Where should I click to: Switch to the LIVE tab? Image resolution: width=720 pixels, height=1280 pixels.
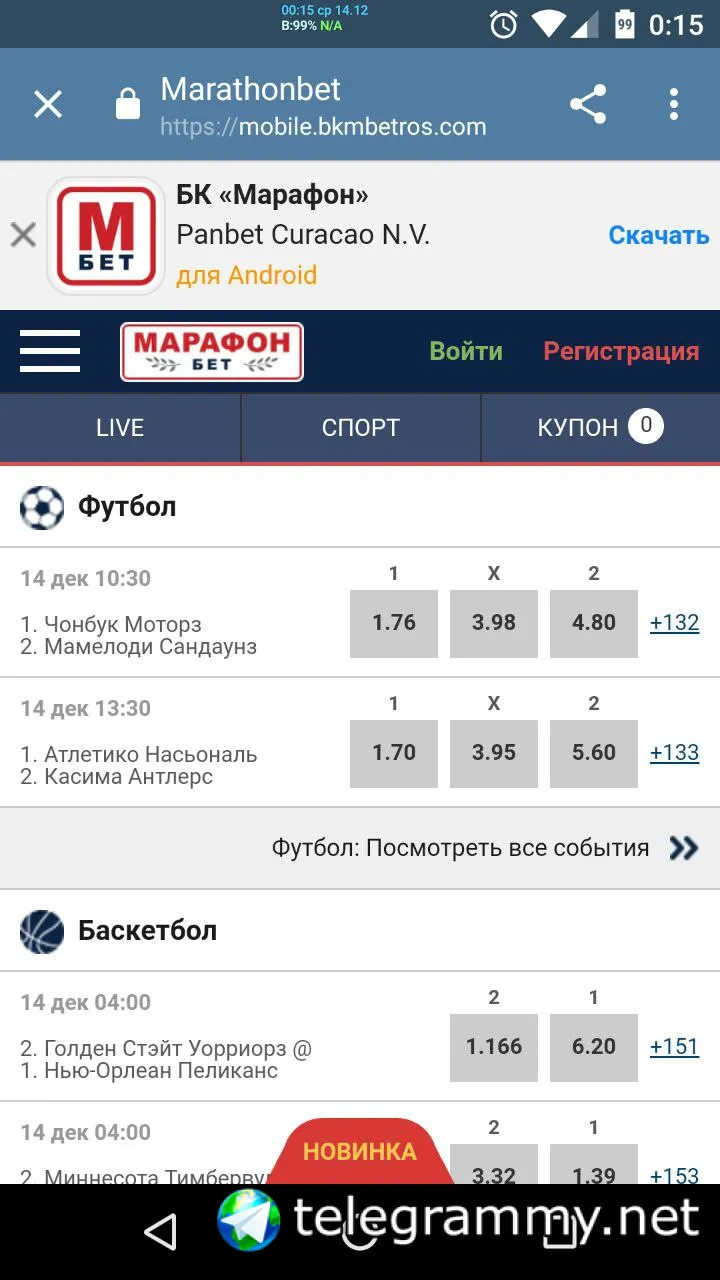click(x=120, y=427)
